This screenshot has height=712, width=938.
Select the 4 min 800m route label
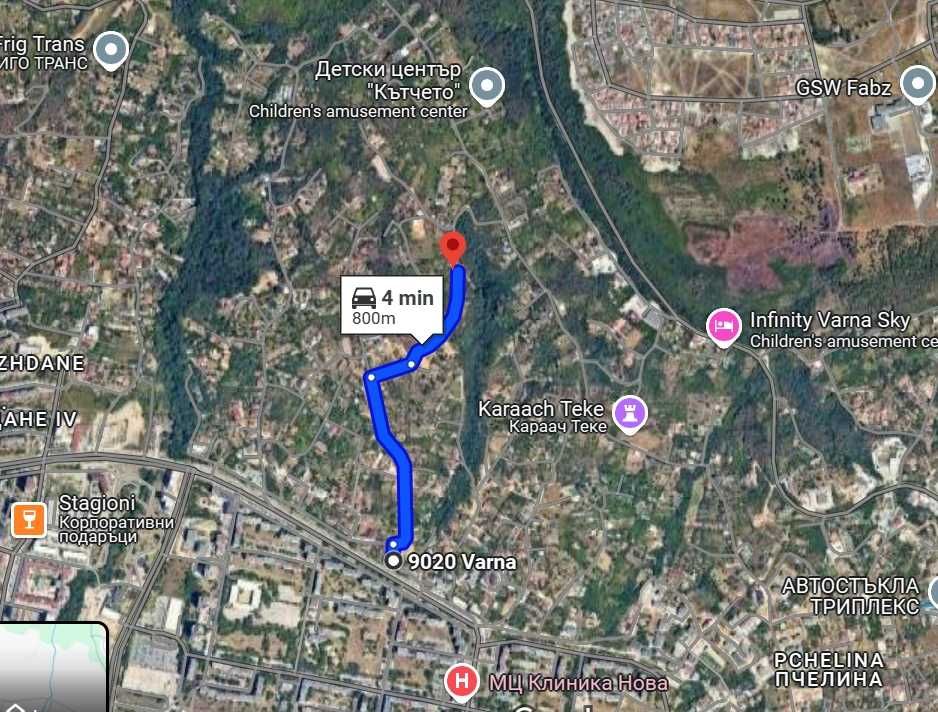pyautogui.click(x=393, y=307)
